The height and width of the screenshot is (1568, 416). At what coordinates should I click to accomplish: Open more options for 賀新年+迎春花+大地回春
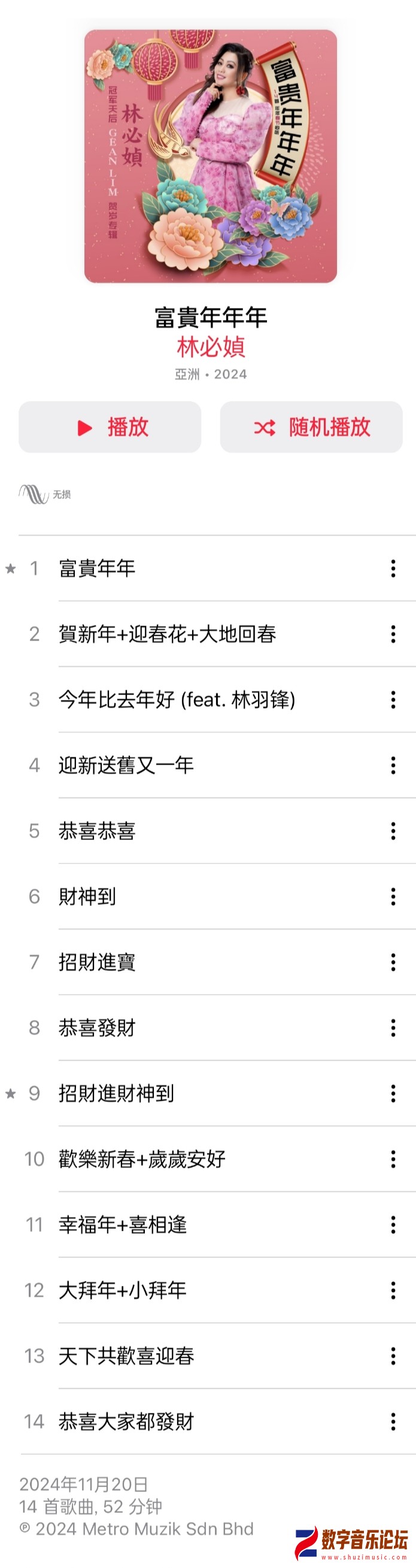tap(393, 635)
